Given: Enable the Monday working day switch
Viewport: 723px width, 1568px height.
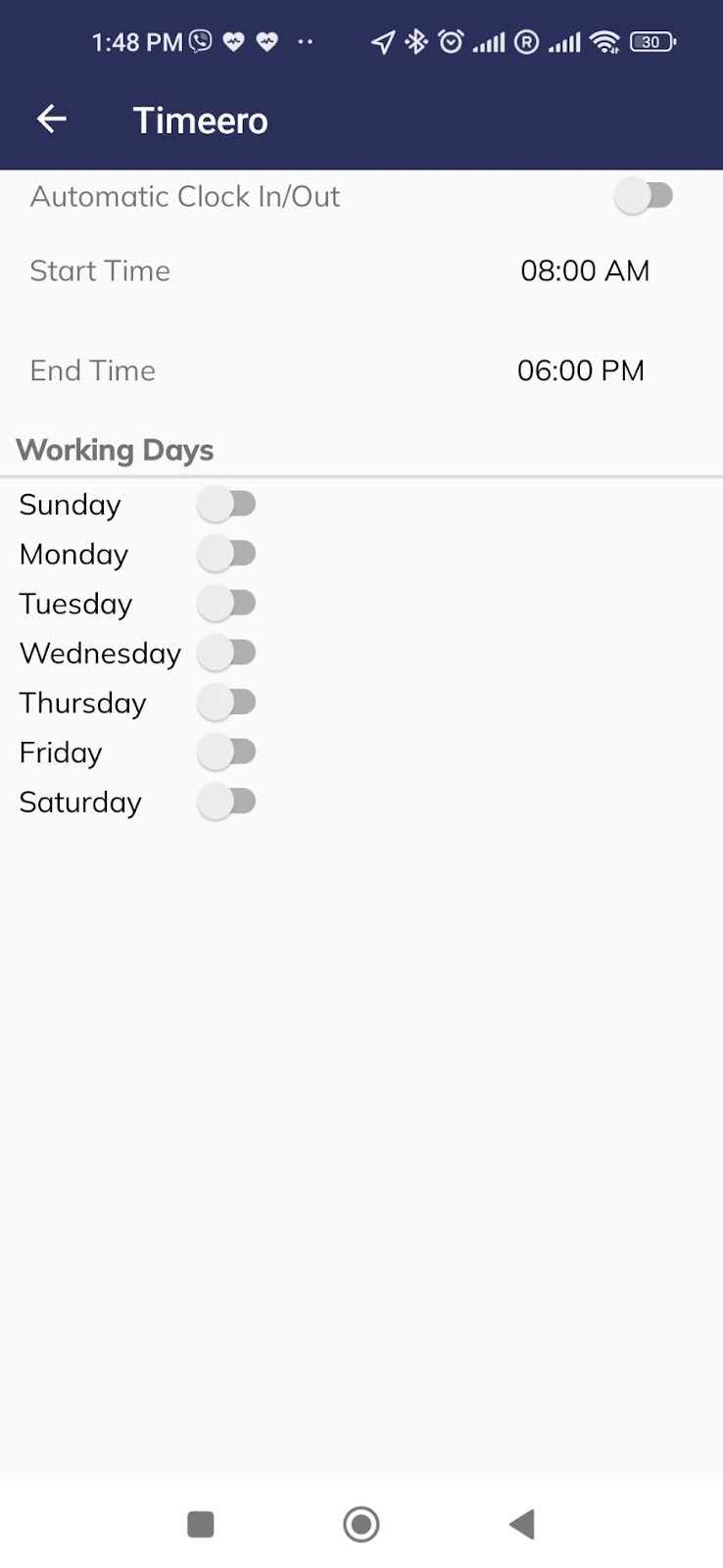Looking at the screenshot, I should [x=226, y=553].
